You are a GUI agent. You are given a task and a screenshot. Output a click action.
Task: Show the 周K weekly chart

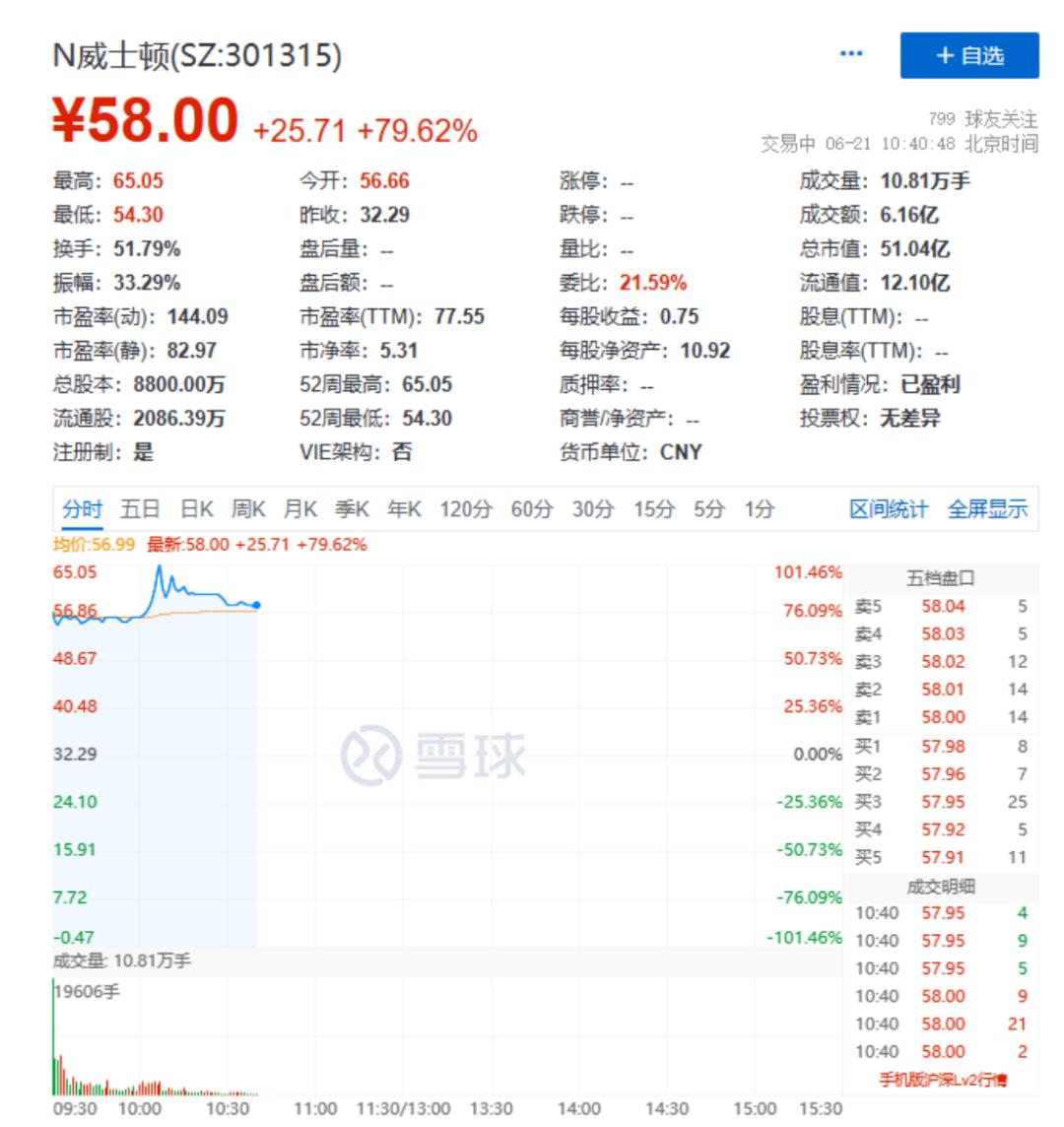click(x=248, y=509)
